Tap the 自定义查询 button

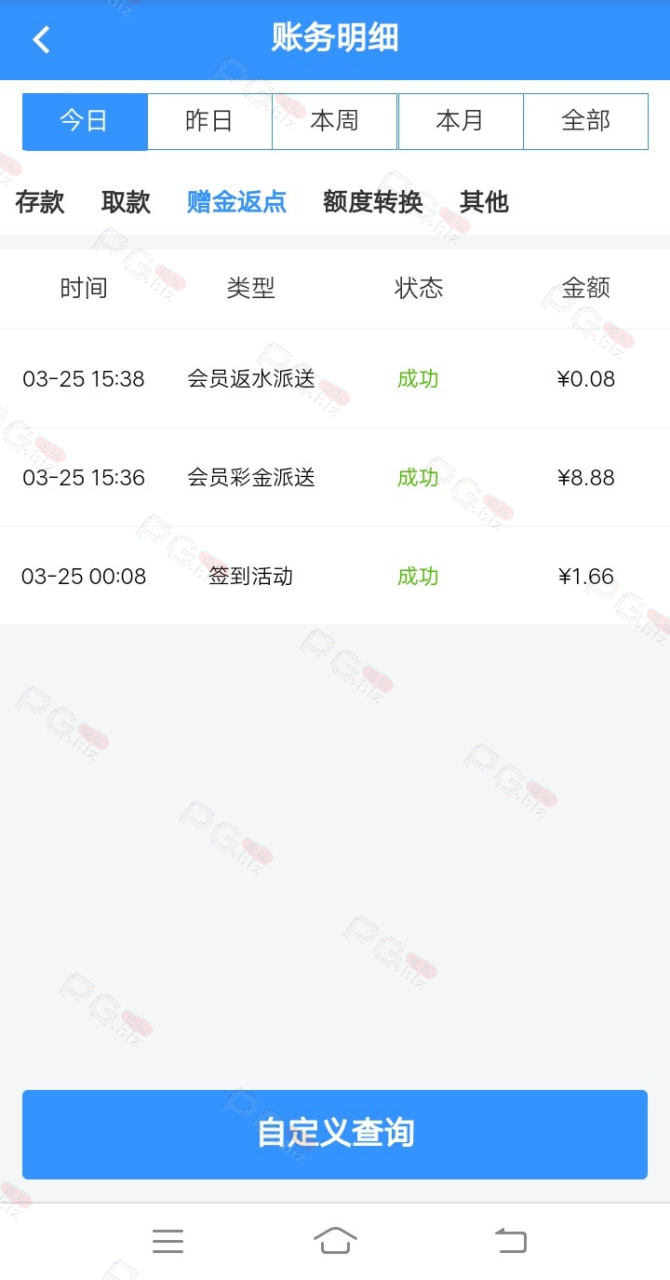(x=335, y=1134)
